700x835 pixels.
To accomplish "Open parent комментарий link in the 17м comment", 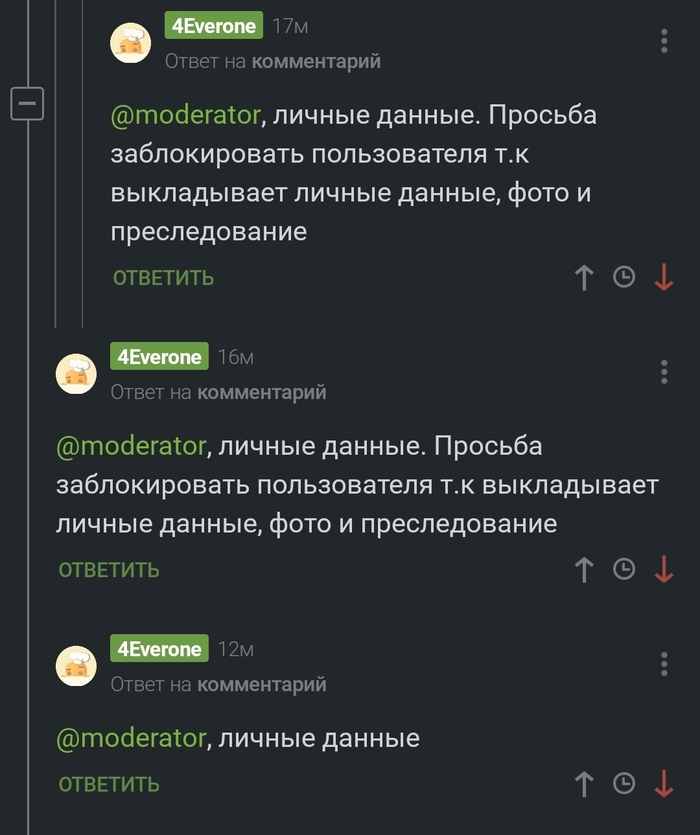I will [316, 61].
